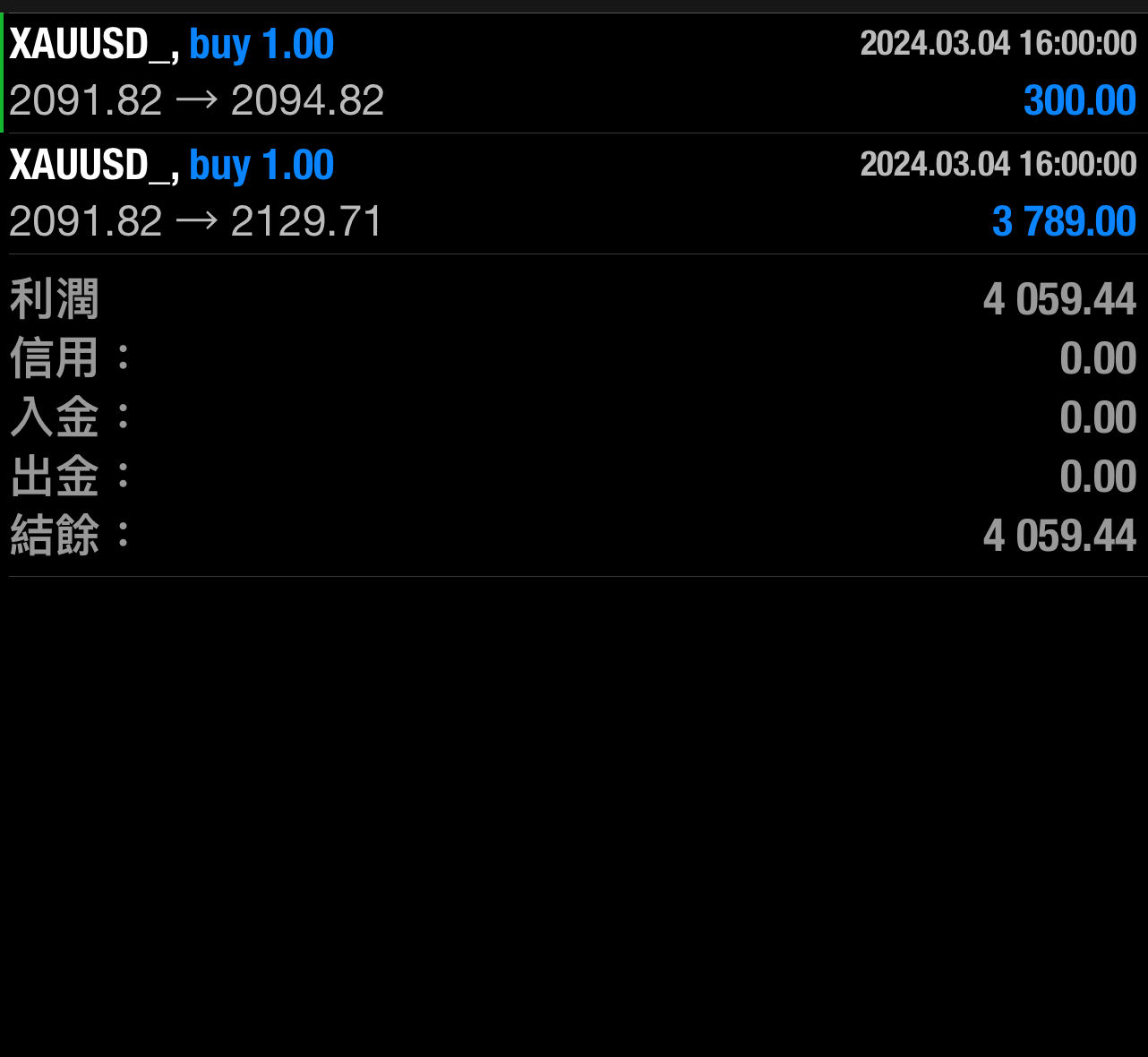Viewport: 1148px width, 1057px height.
Task: Expand the XAUUSD trade with 3 789.00 profit
Action: pyautogui.click(x=573, y=193)
